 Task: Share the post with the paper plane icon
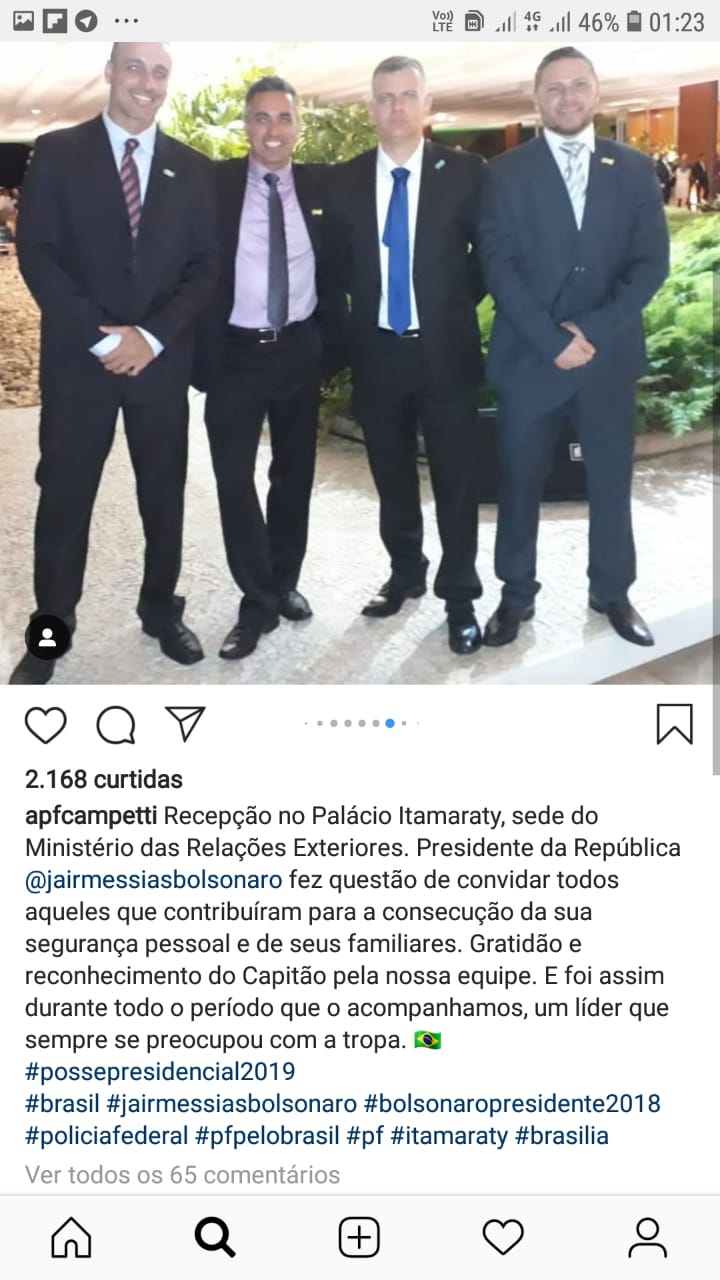[x=185, y=723]
